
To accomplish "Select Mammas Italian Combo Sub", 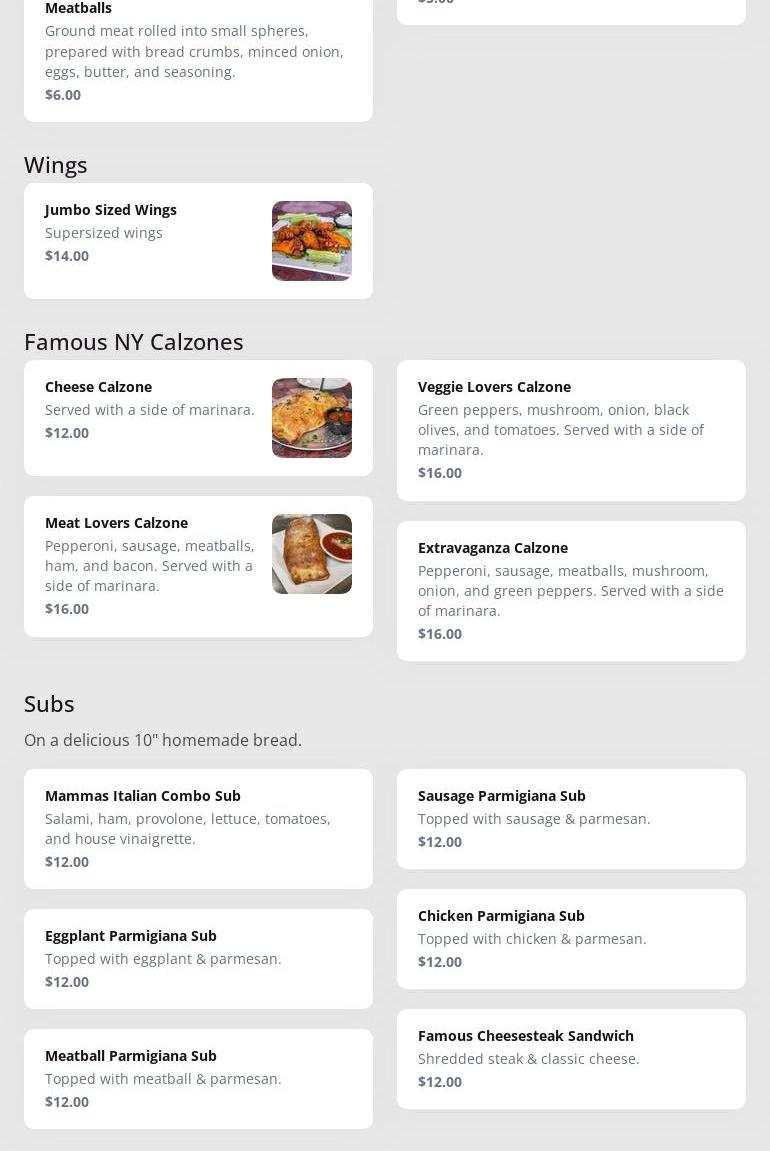I will coord(198,828).
